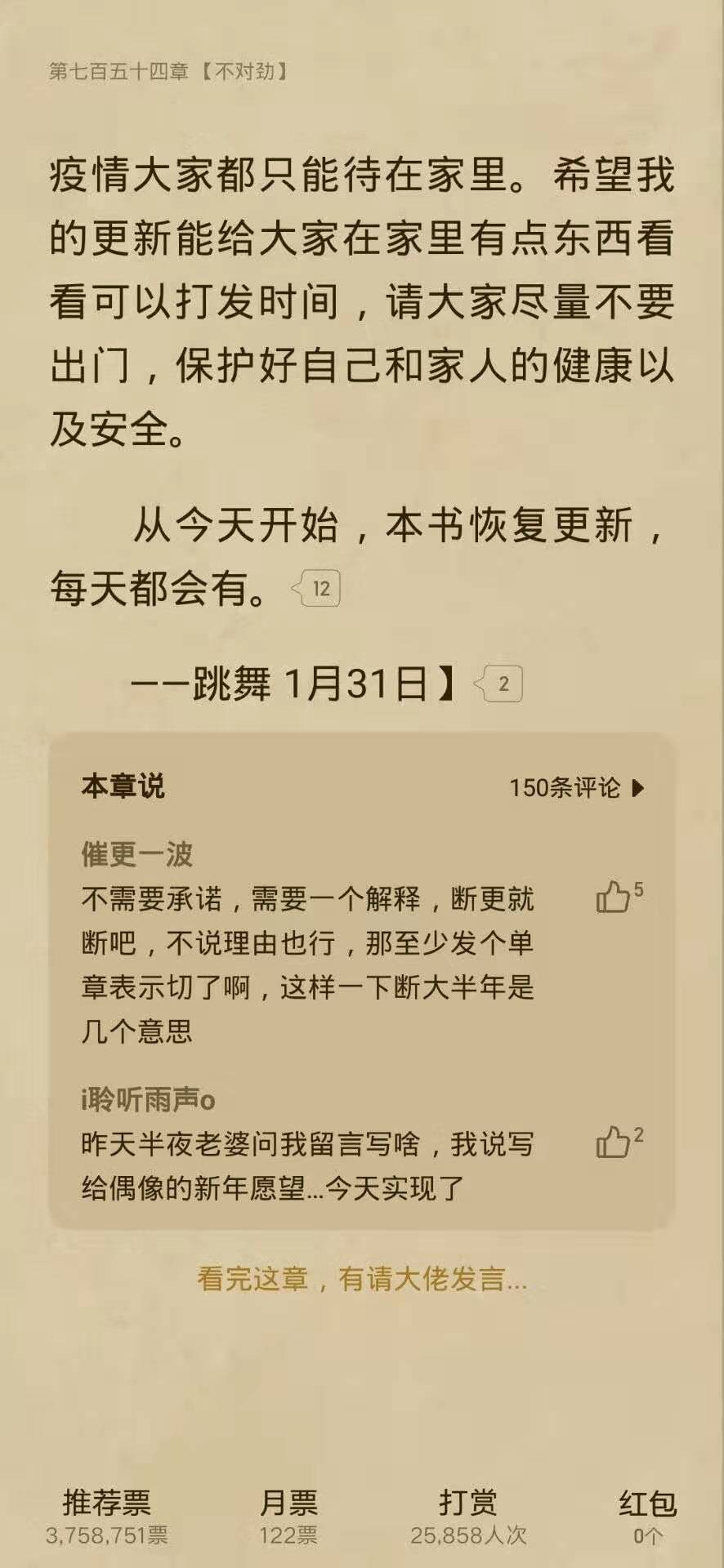Like the comment by 催更一波

(615, 896)
